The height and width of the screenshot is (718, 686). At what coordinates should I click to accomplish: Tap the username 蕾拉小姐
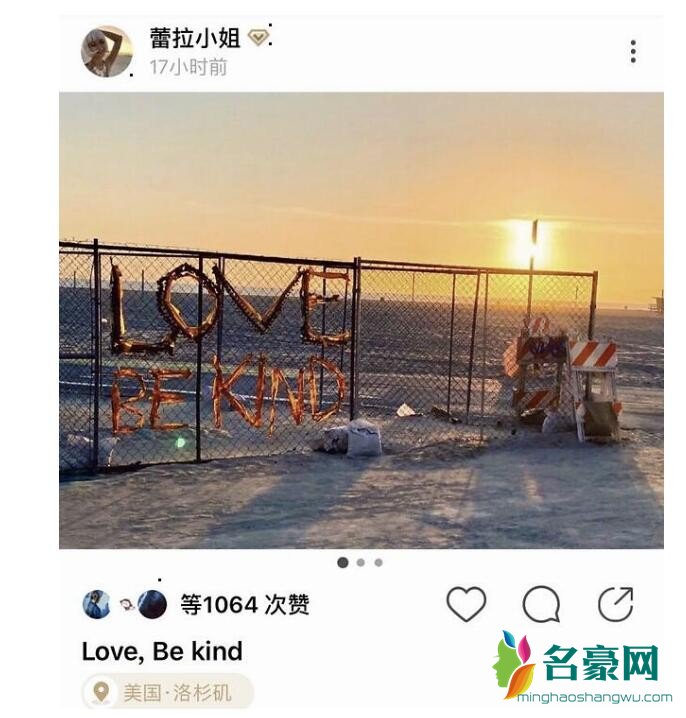195,38
